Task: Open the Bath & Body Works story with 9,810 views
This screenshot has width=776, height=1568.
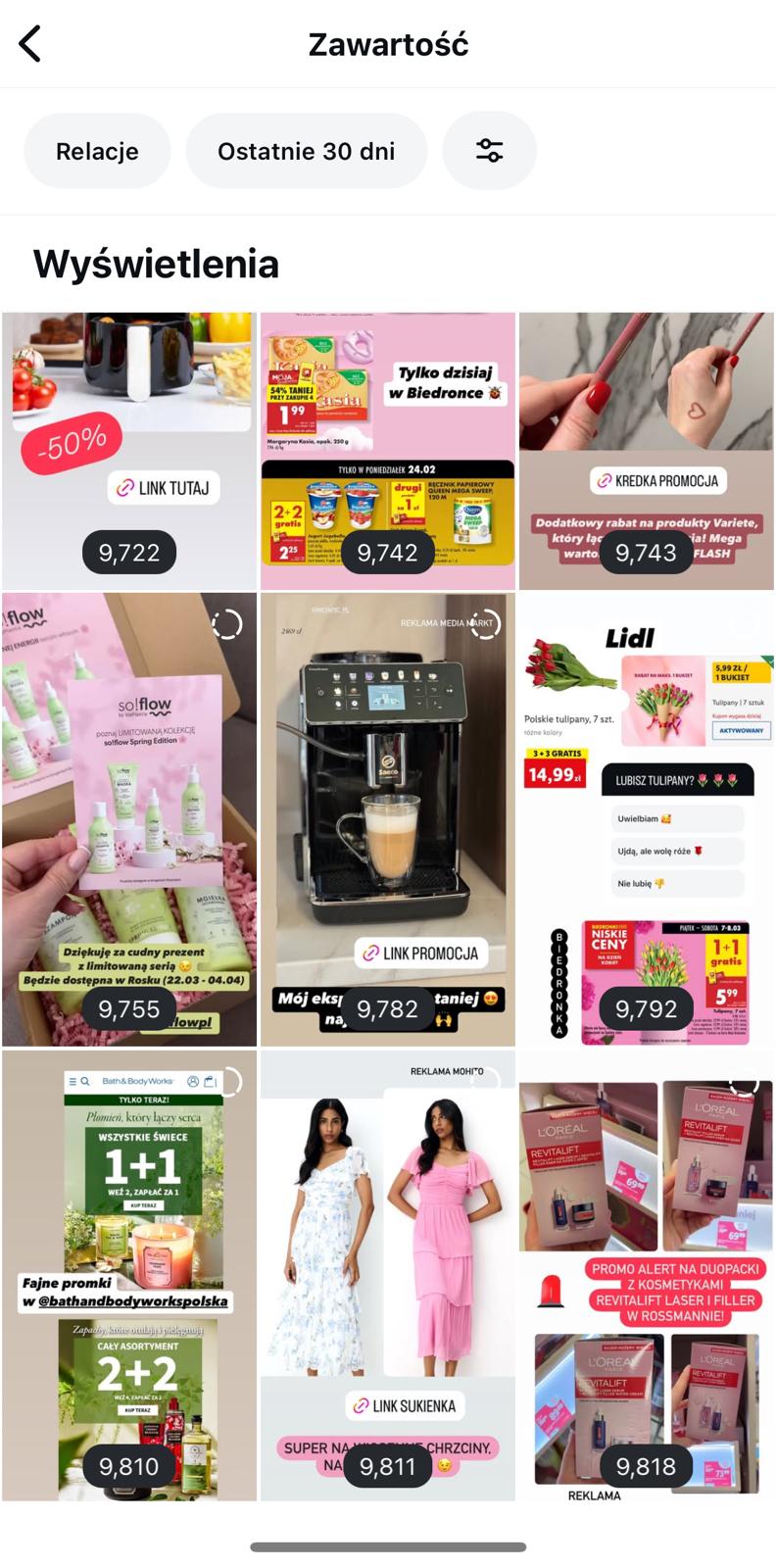Action: point(129,1274)
